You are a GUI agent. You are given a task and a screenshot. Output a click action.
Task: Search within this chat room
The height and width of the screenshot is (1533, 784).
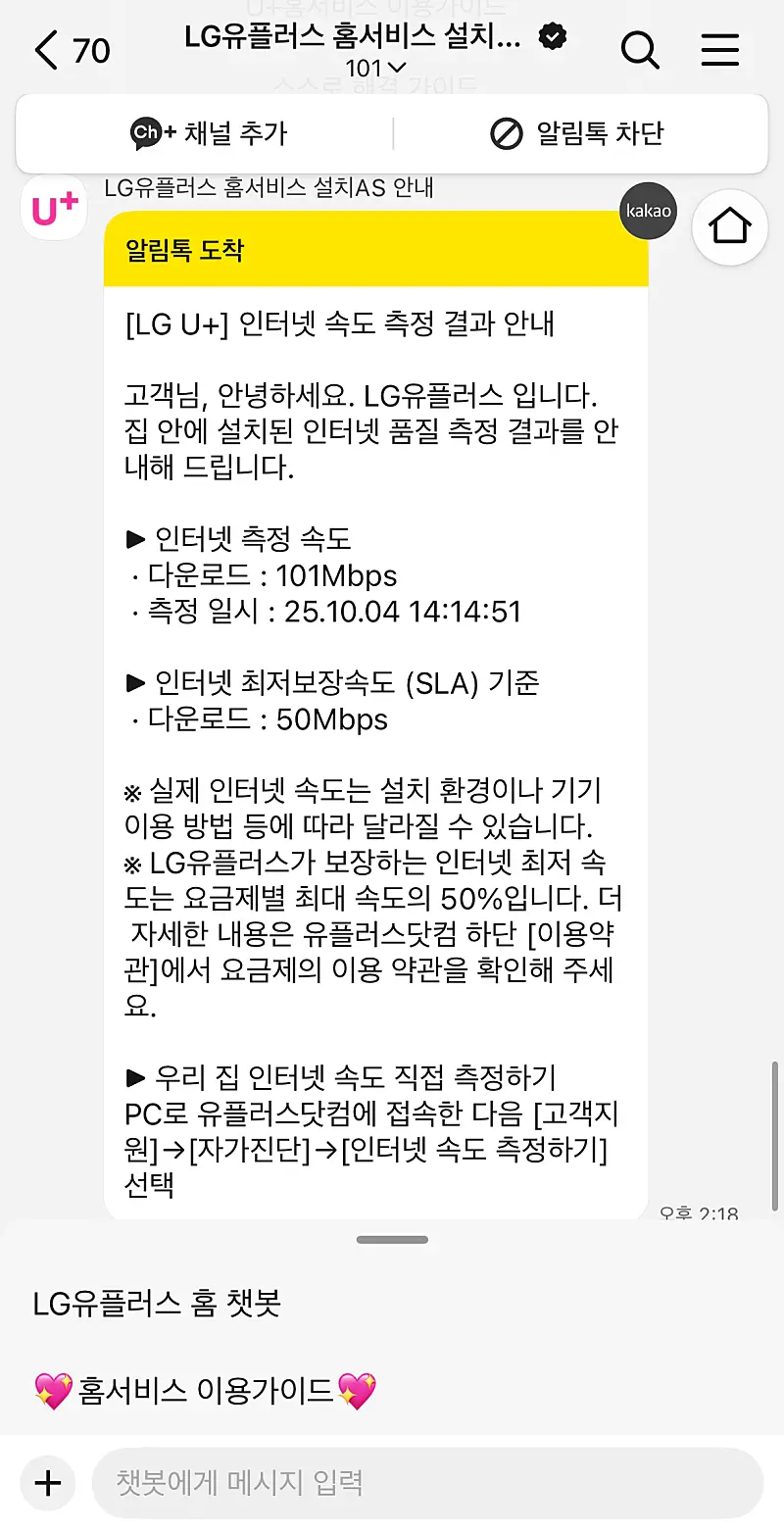click(640, 50)
